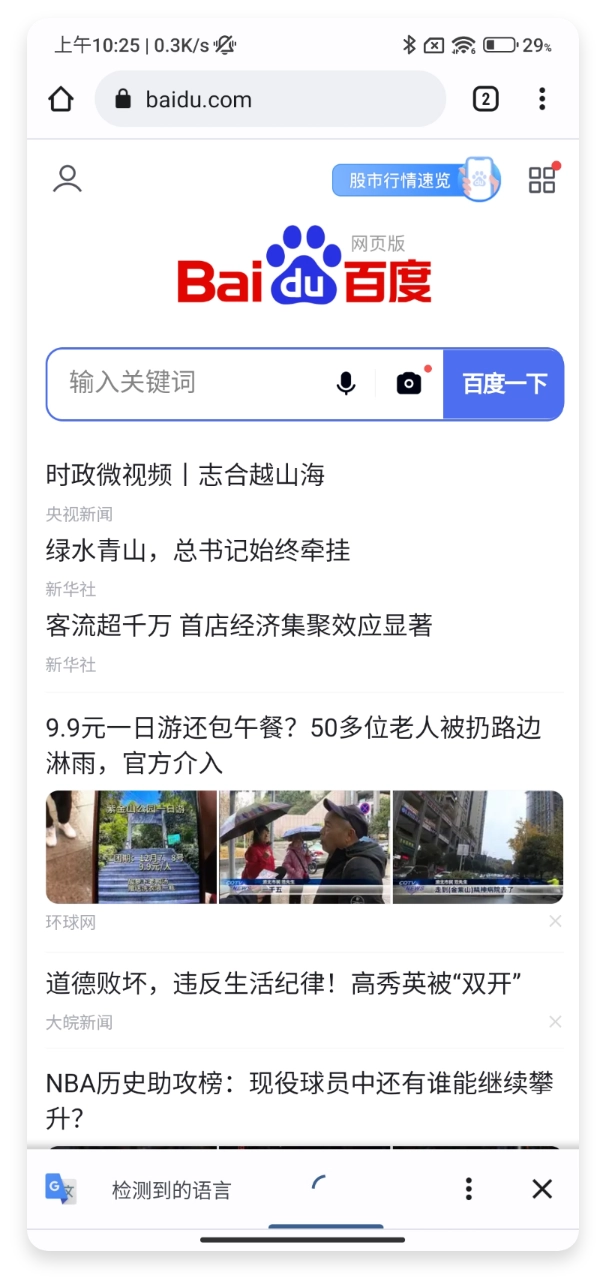Open camera image search
This screenshot has width=606, height=1287.
click(409, 383)
